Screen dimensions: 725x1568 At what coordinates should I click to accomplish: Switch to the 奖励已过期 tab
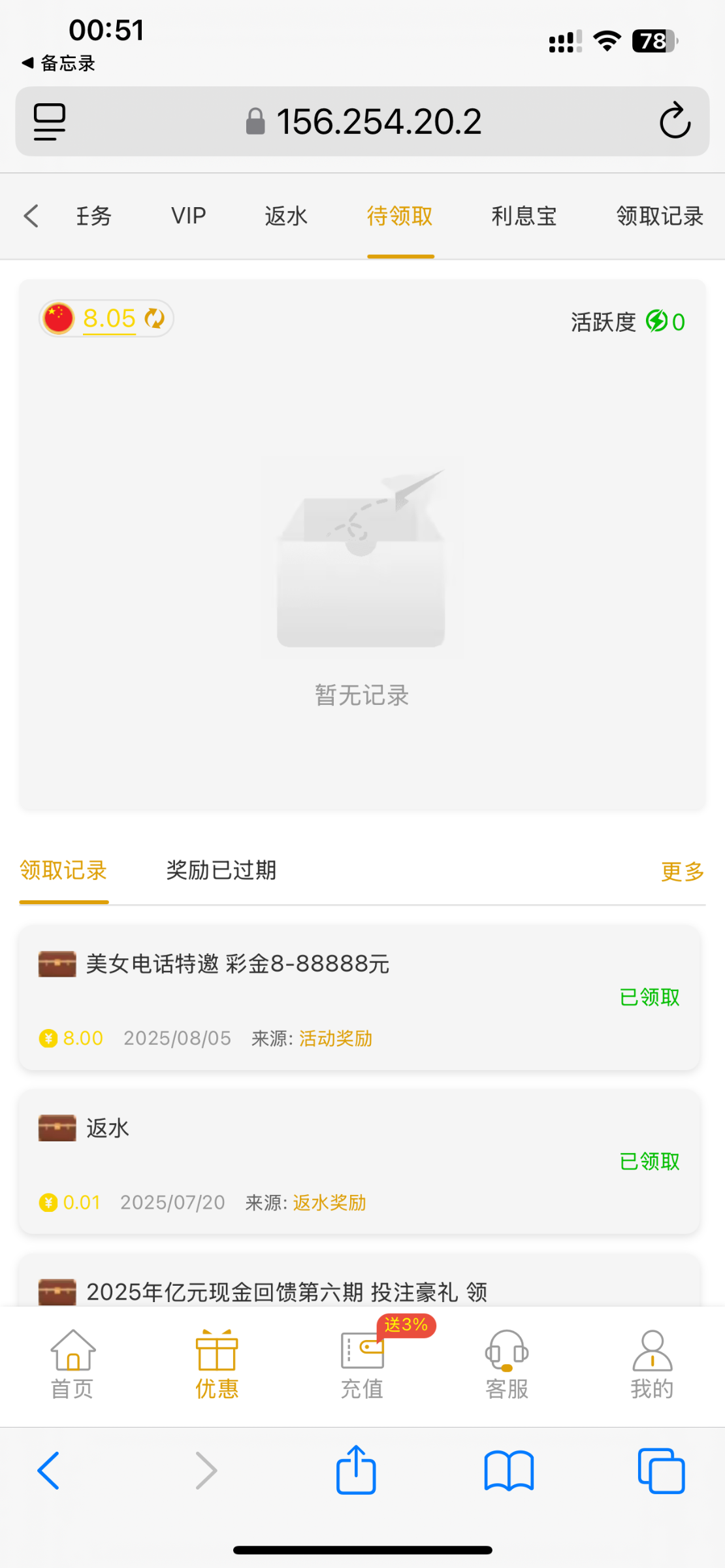tap(222, 871)
